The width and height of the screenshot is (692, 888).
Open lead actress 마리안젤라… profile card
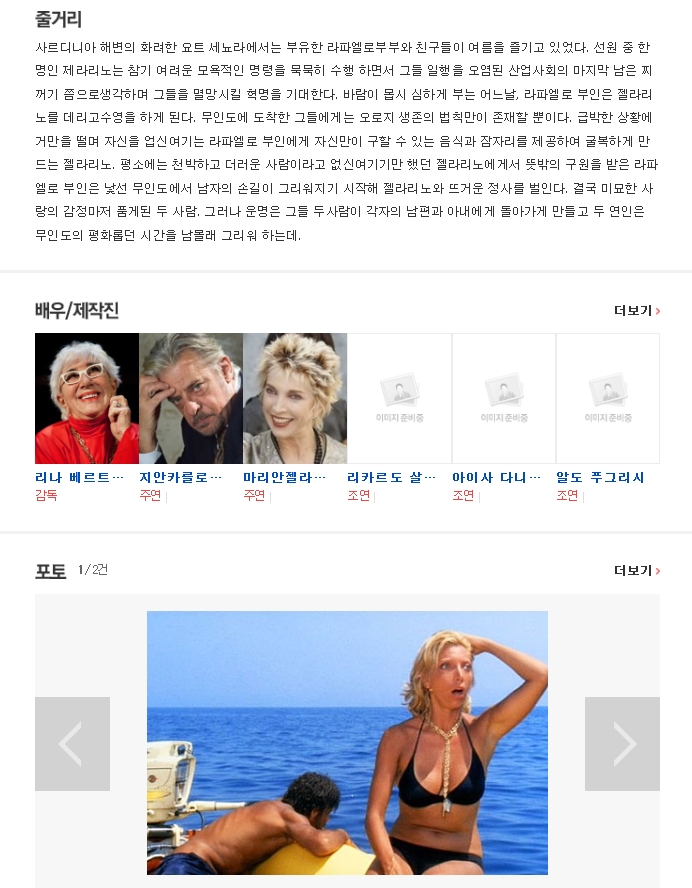tap(294, 399)
